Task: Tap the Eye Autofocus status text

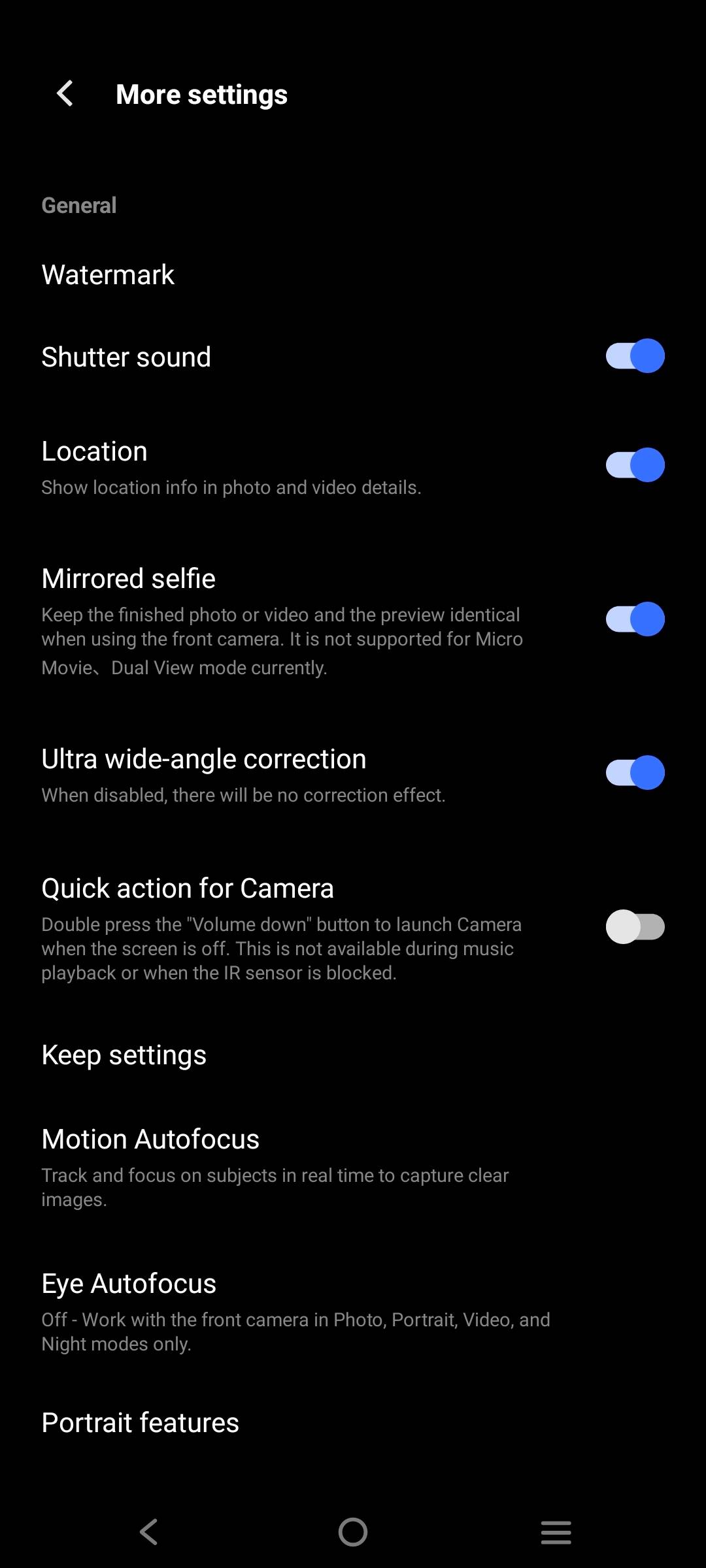Action: tap(295, 1331)
